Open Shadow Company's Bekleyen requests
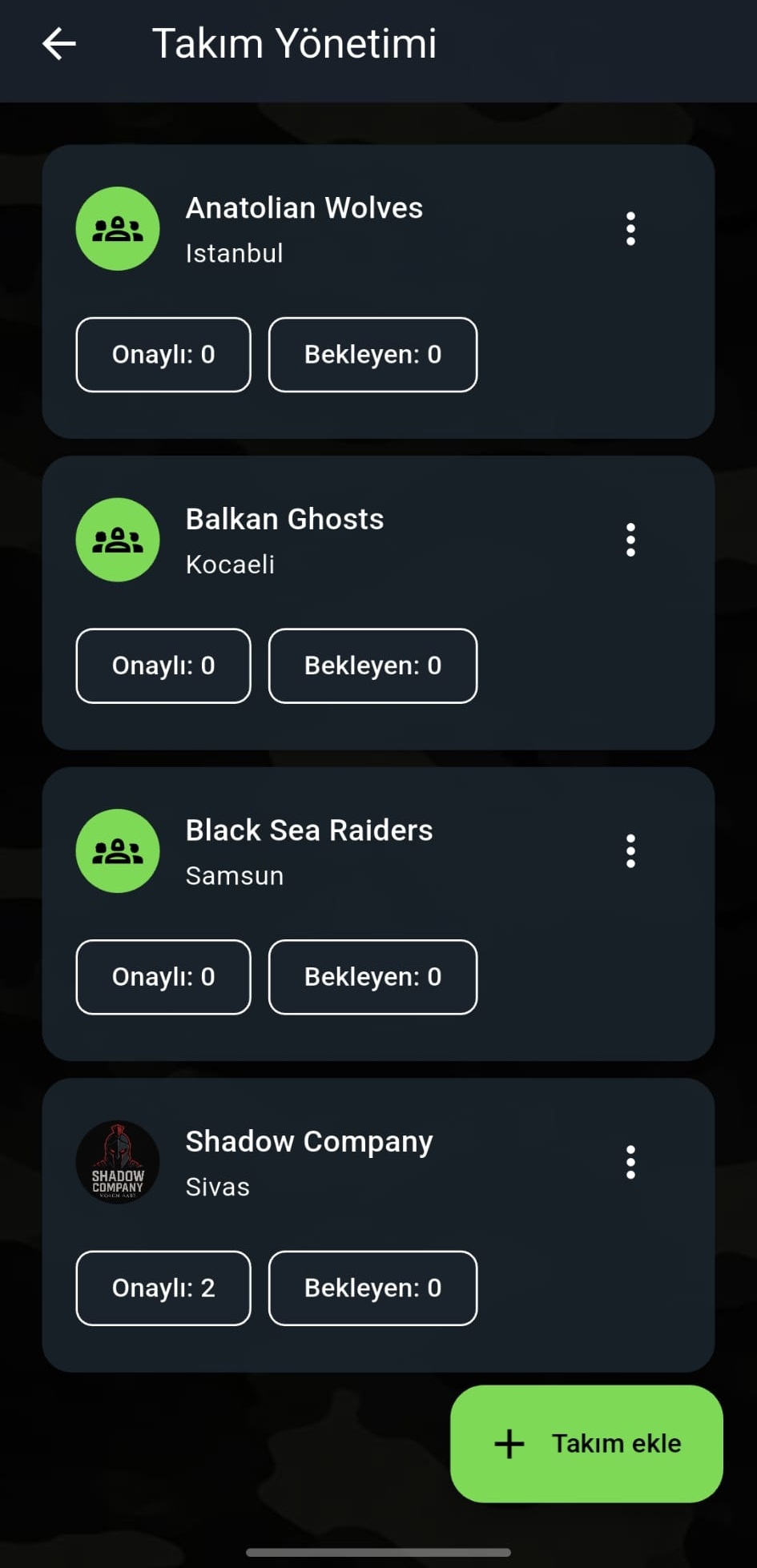Screen dimensions: 757x1568 [372, 1288]
